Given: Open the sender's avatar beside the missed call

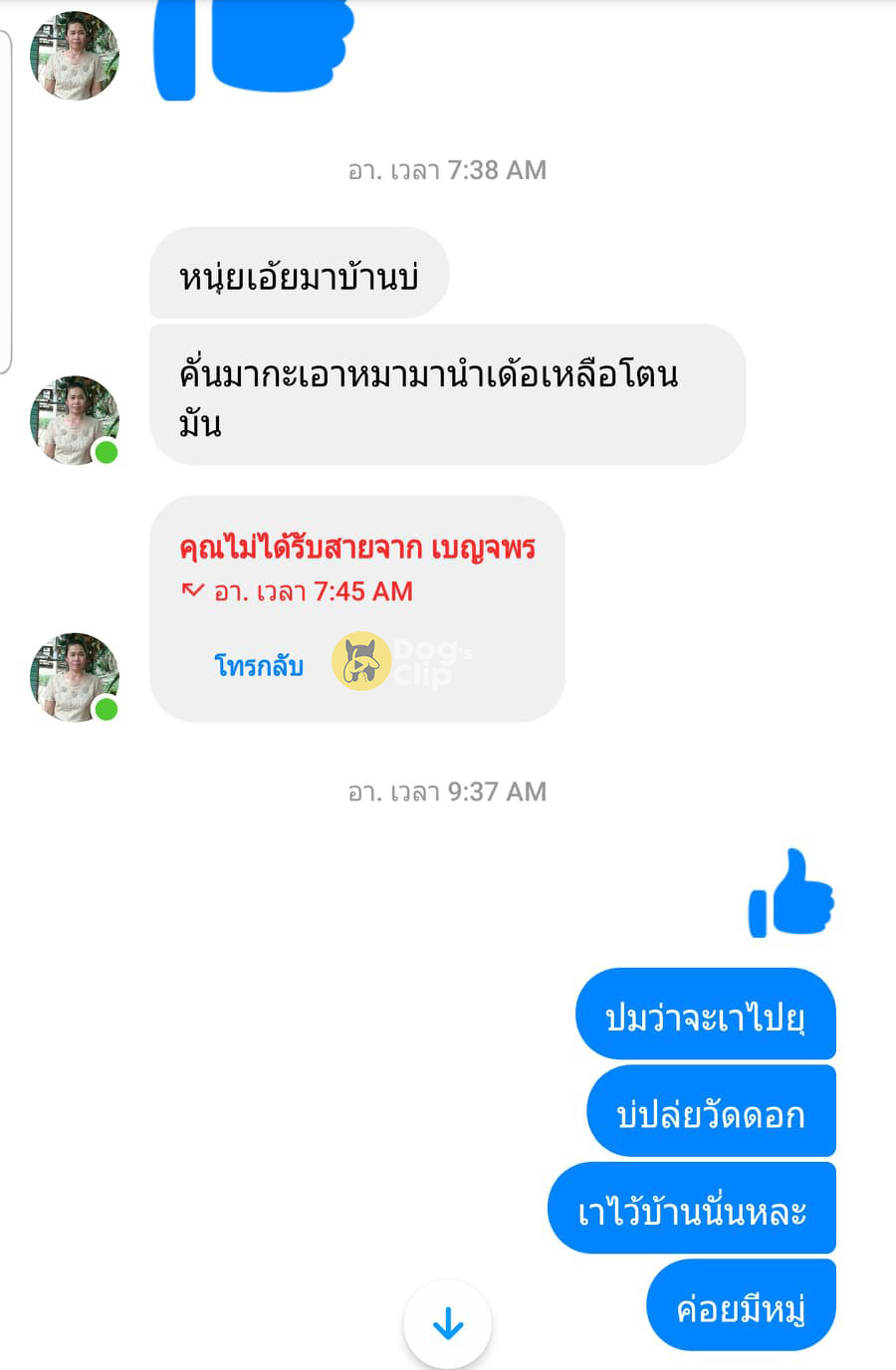Looking at the screenshot, I should (75, 677).
